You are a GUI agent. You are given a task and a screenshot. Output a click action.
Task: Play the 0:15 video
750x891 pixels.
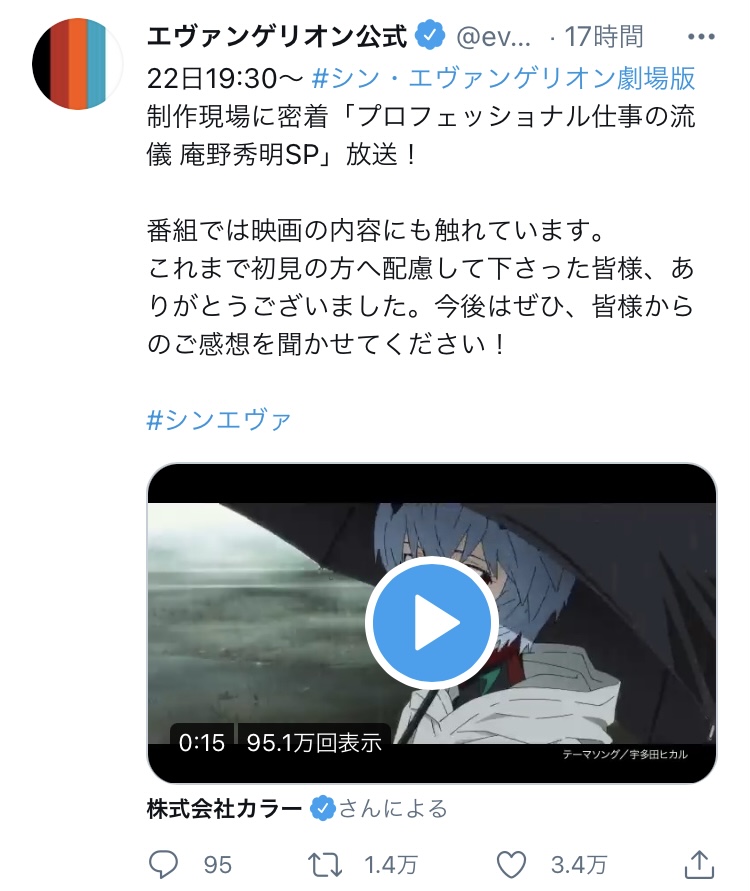tap(432, 623)
